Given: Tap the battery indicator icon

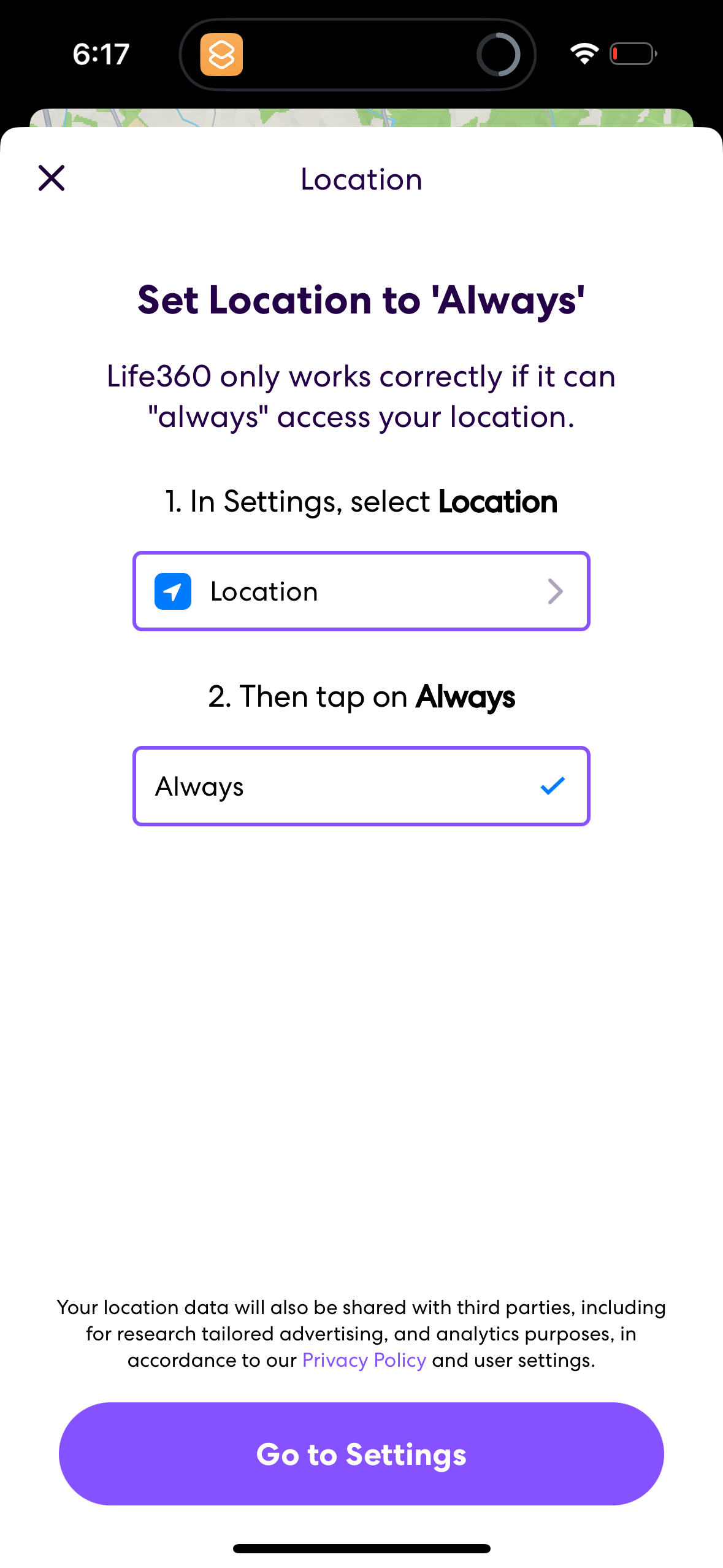Looking at the screenshot, I should (632, 53).
